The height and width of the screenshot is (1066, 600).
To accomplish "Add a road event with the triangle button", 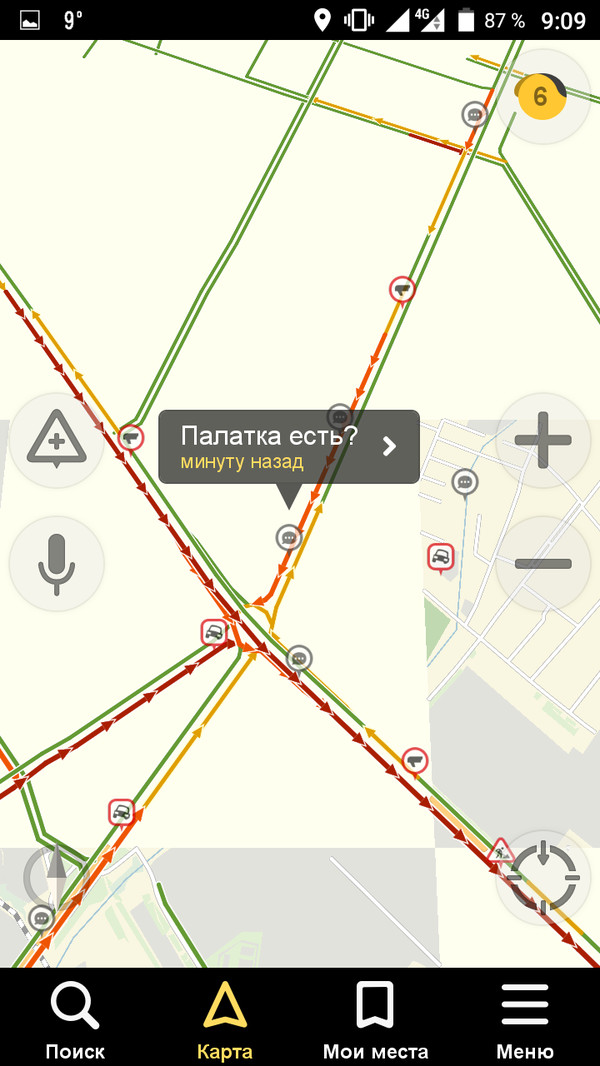I will [57, 440].
